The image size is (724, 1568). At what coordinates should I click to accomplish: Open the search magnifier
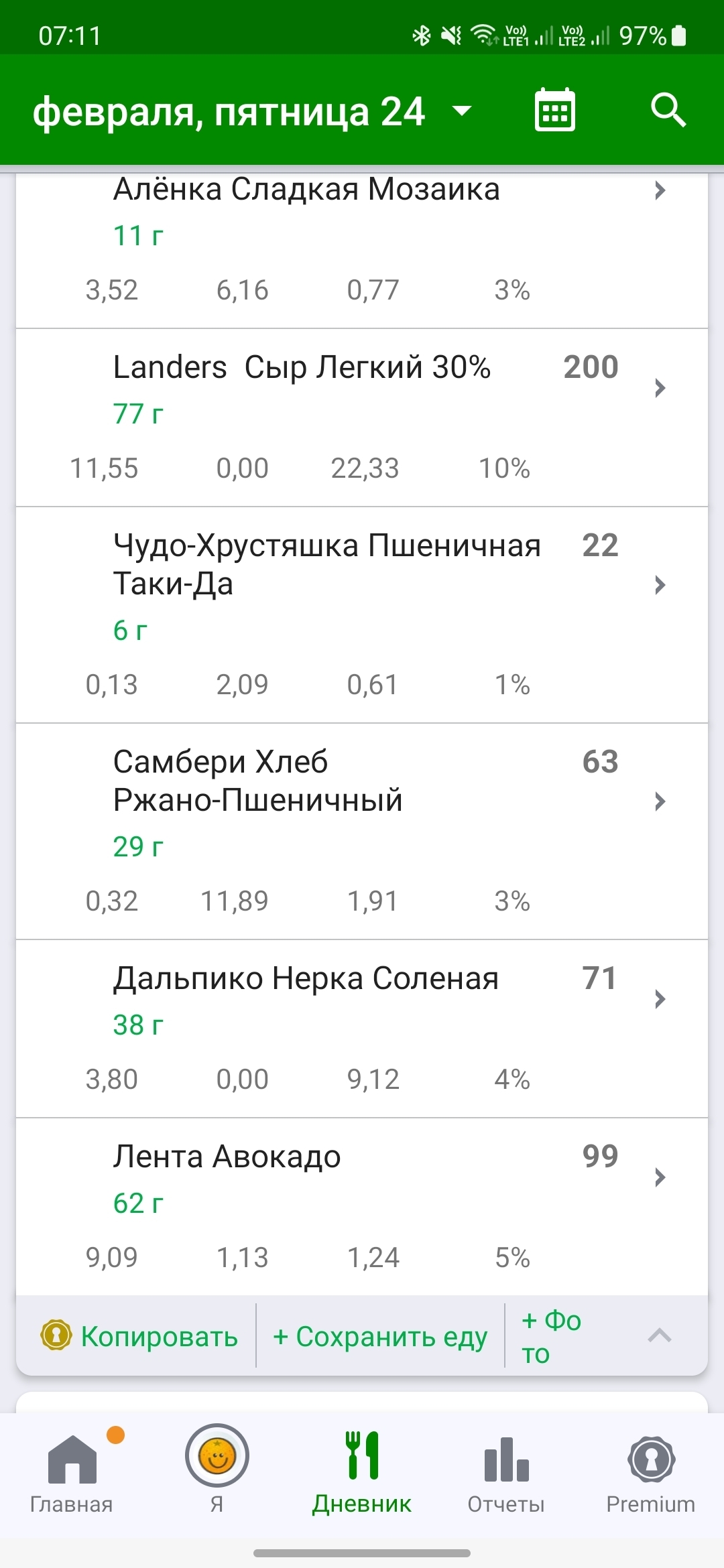pyautogui.click(x=668, y=111)
